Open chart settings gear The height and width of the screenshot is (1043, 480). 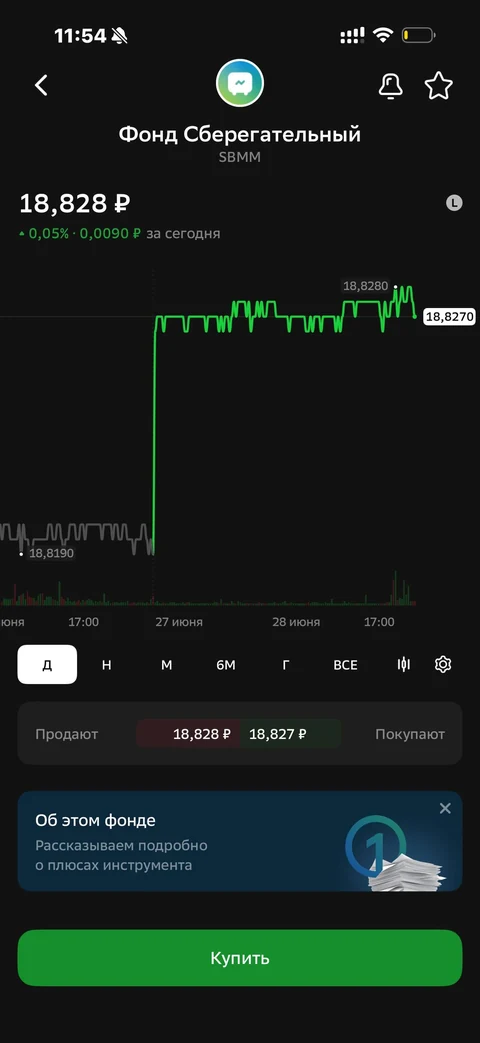443,665
